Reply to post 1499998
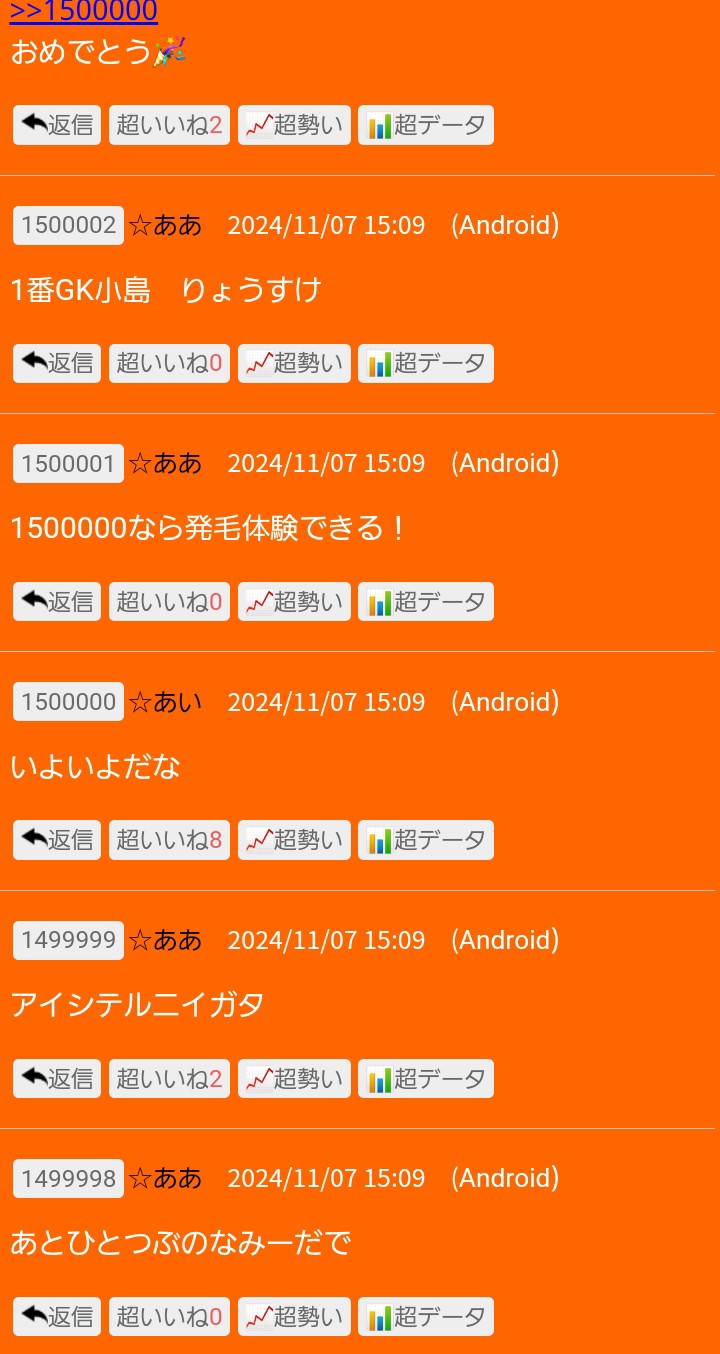Screen dimensions: 720x1354 57,1317
